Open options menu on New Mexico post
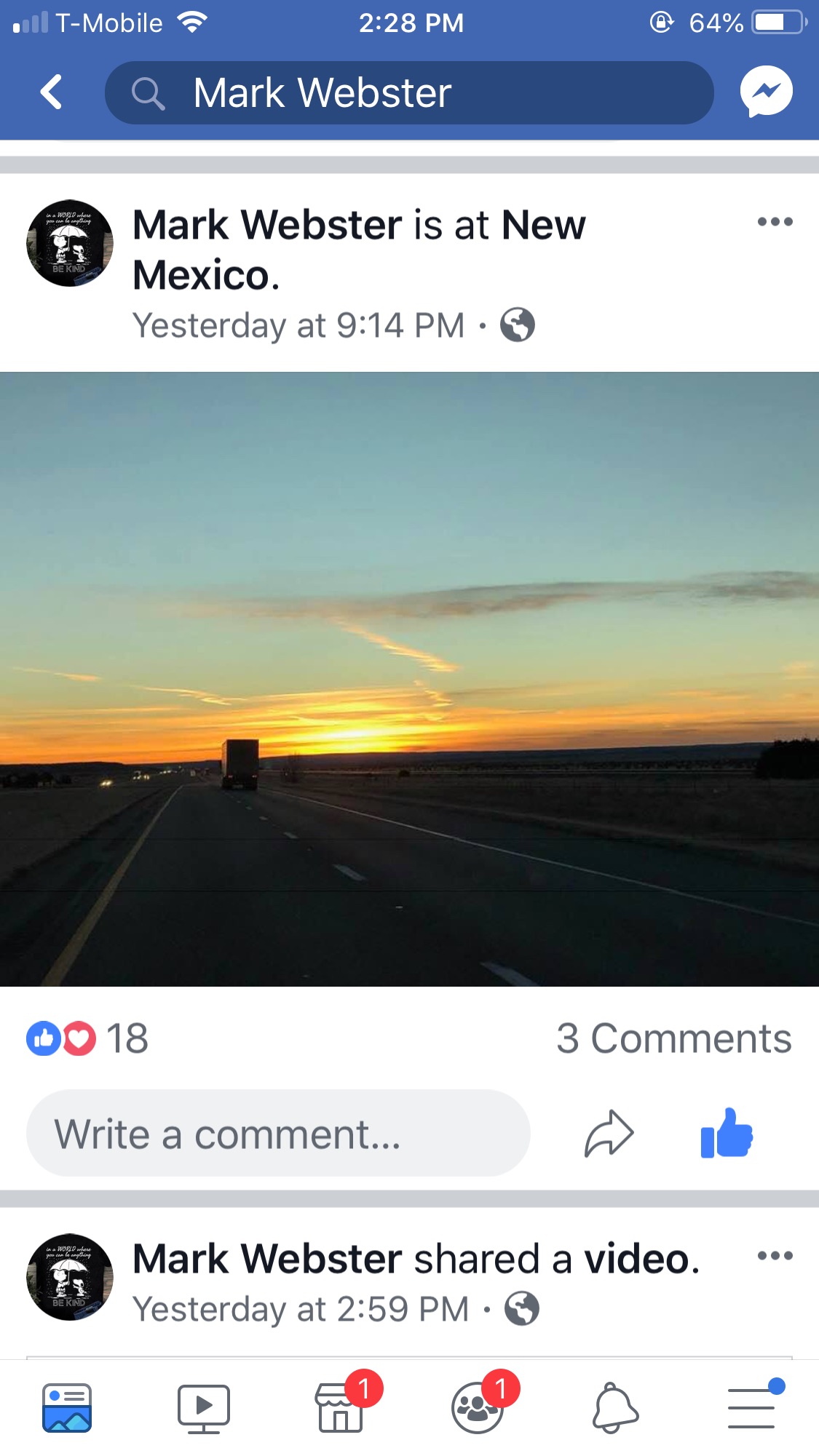The height and width of the screenshot is (1456, 819). click(x=775, y=222)
